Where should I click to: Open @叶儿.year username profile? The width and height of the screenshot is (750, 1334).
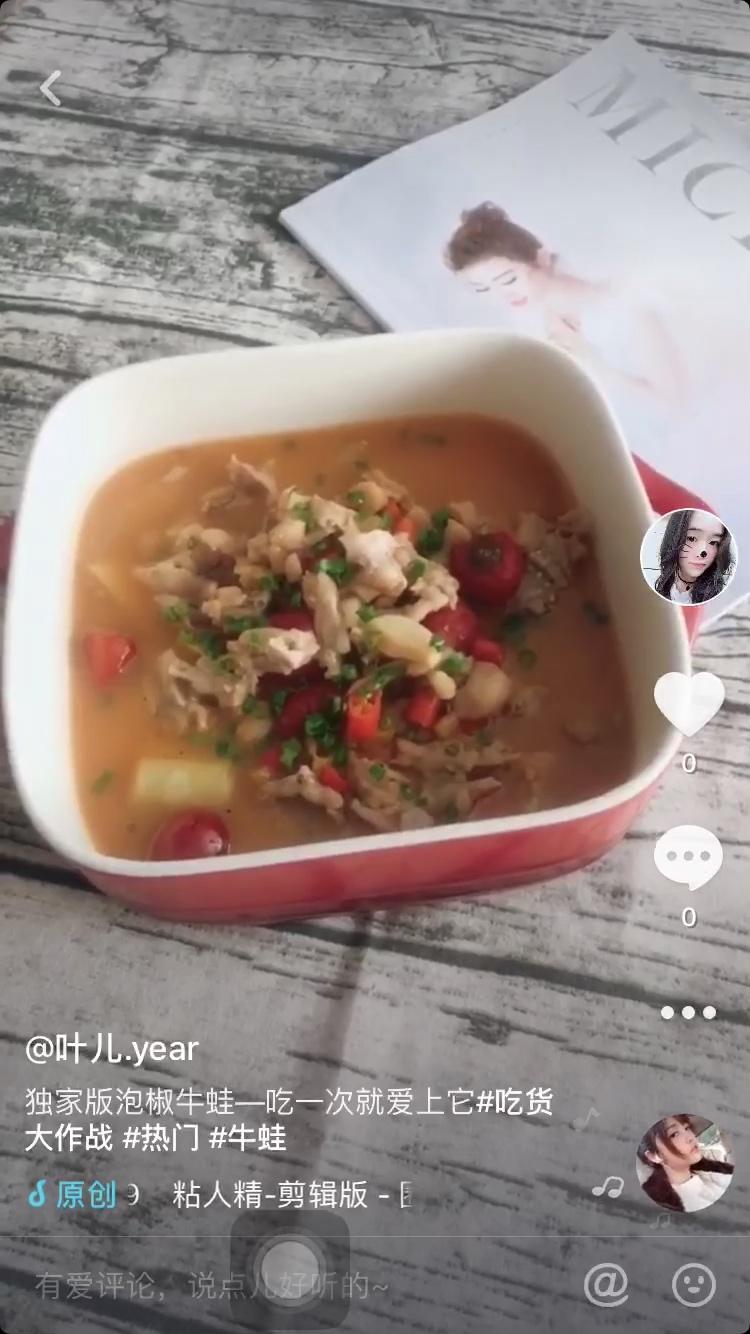(112, 1049)
